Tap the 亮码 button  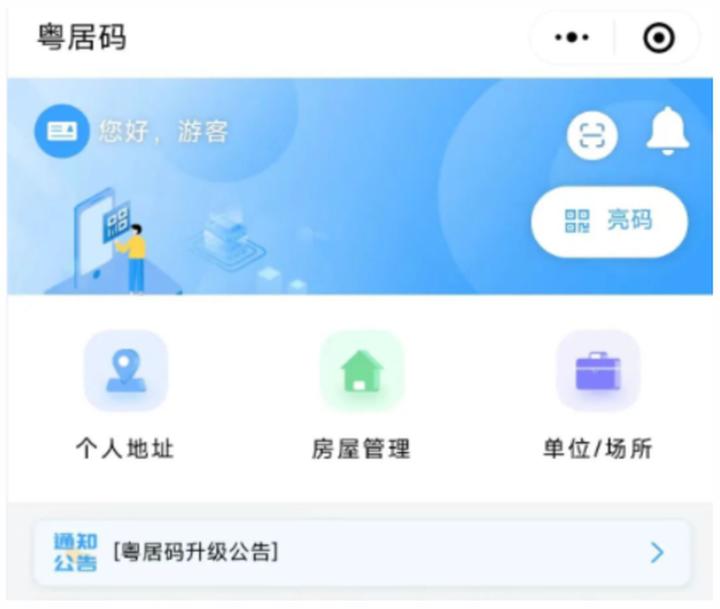tap(609, 222)
